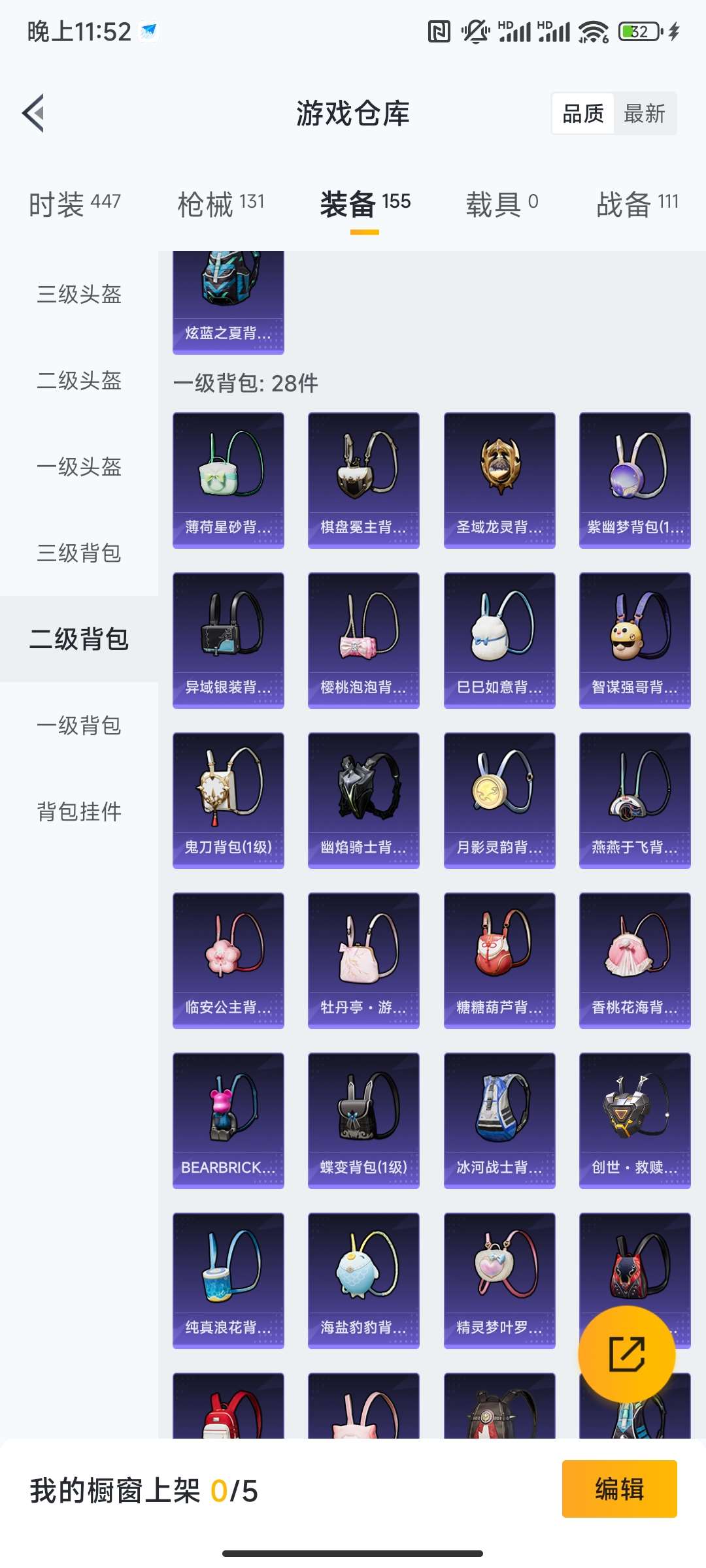The image size is (706, 1568).
Task: Open the BEARBRICK backpack item
Action: click(228, 1120)
